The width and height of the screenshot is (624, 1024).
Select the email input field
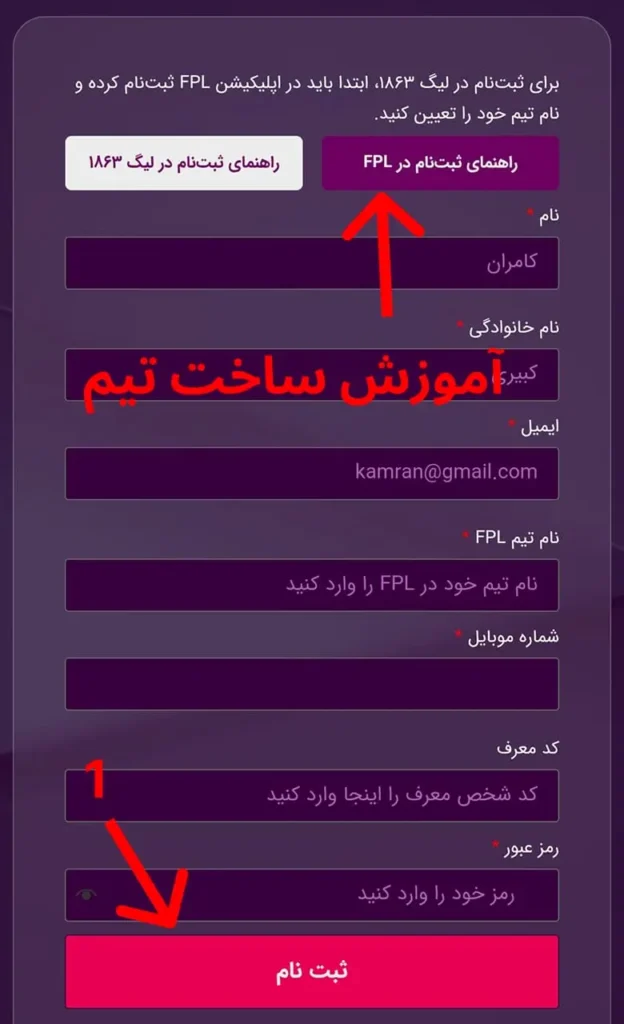[x=311, y=473]
